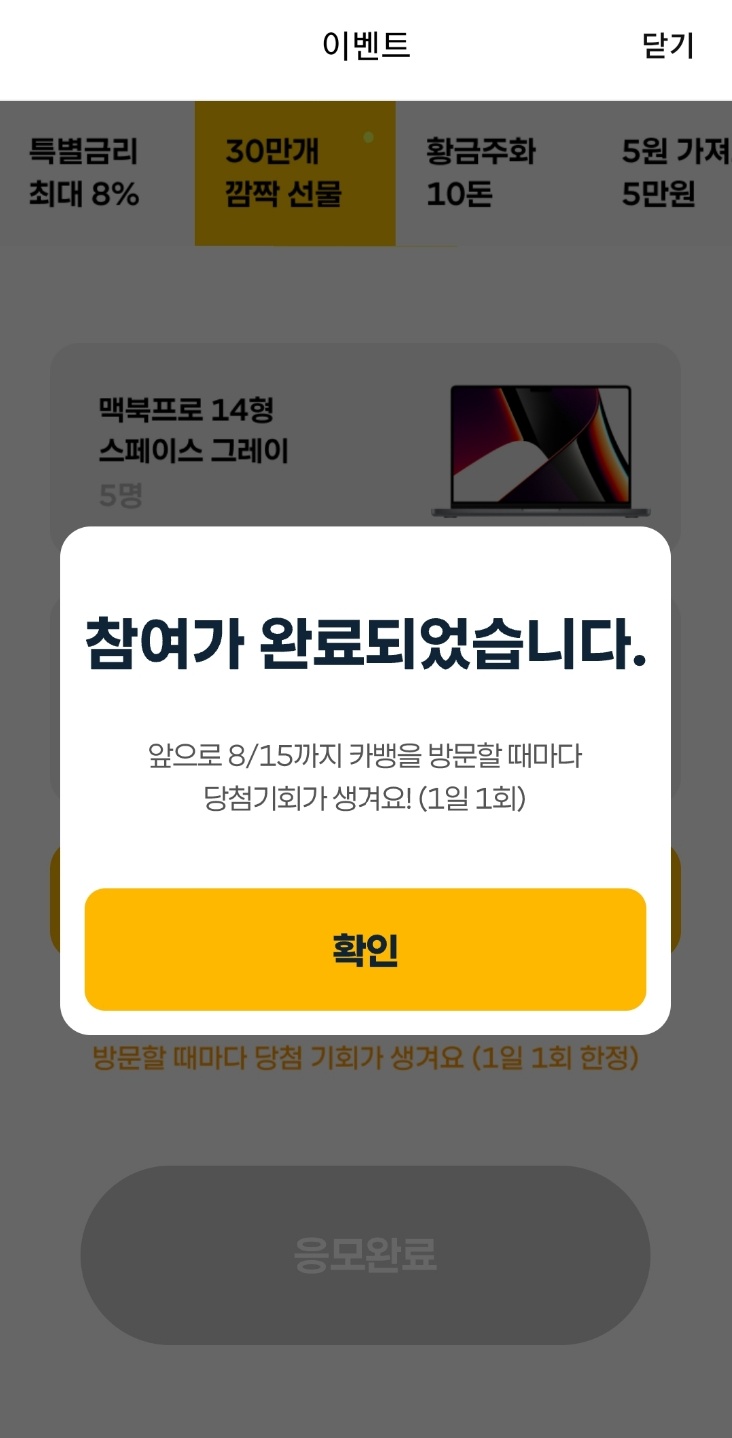This screenshot has width=732, height=1438.
Task: Tap the grayed-out 응모완료 button
Action: click(x=366, y=1254)
